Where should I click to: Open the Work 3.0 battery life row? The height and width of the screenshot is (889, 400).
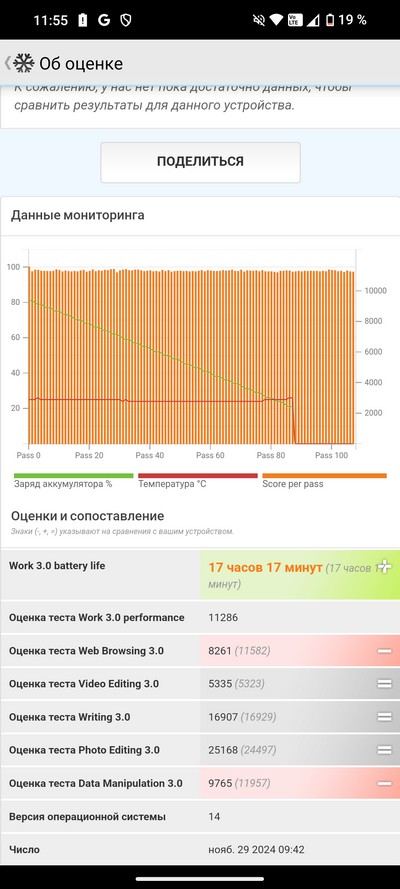pos(200,574)
